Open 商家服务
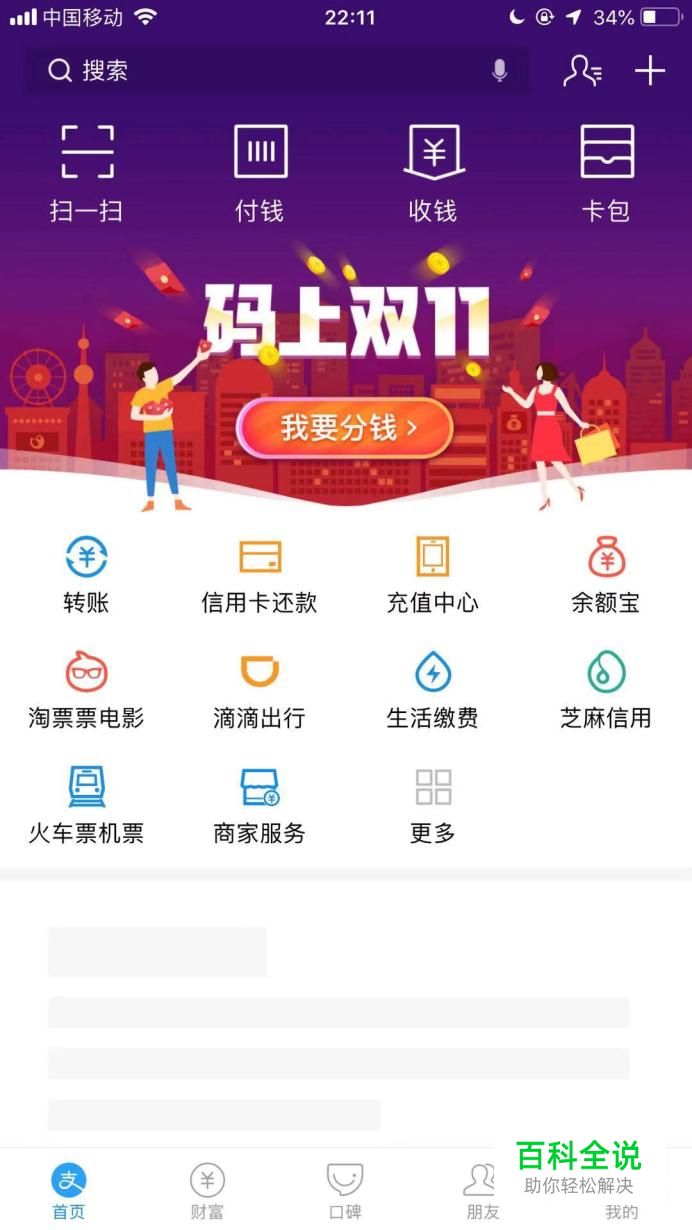The height and width of the screenshot is (1230, 692). tap(260, 804)
